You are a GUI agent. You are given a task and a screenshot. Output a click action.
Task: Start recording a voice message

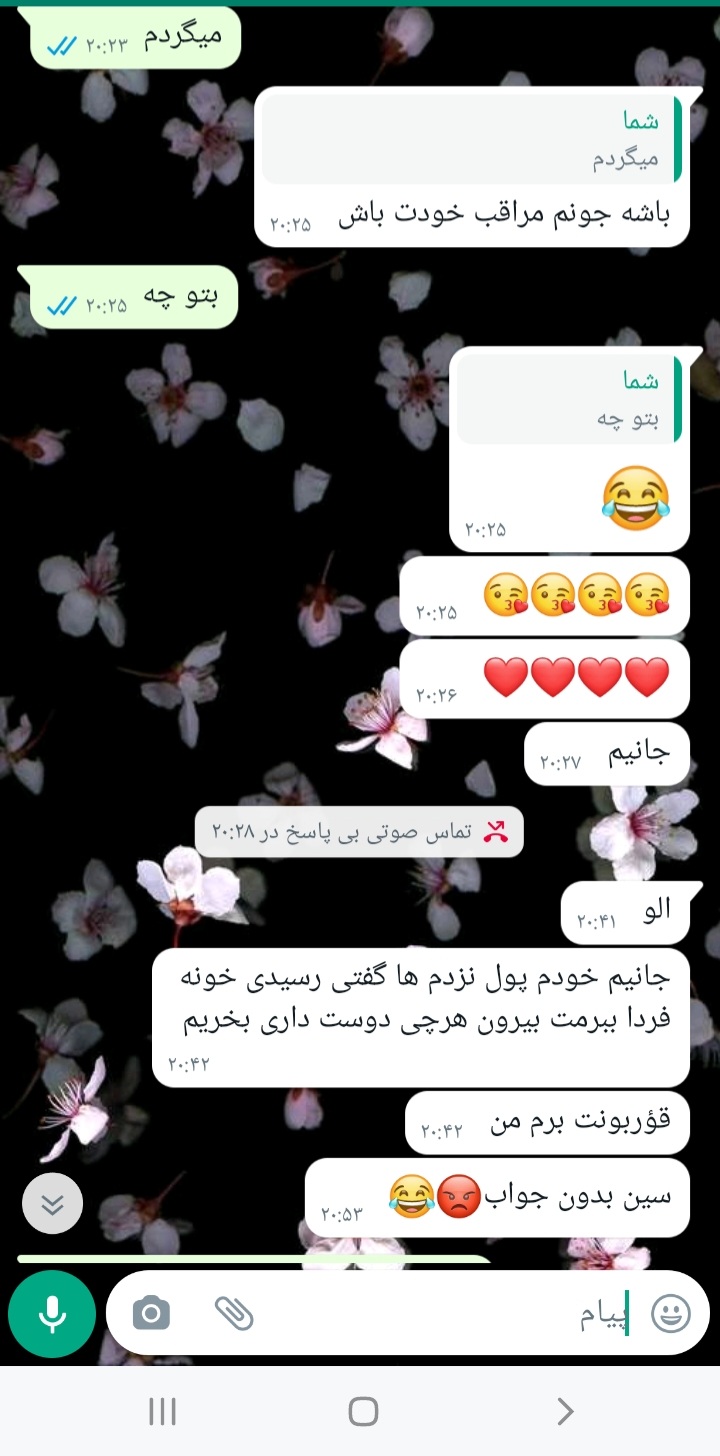[52, 1313]
